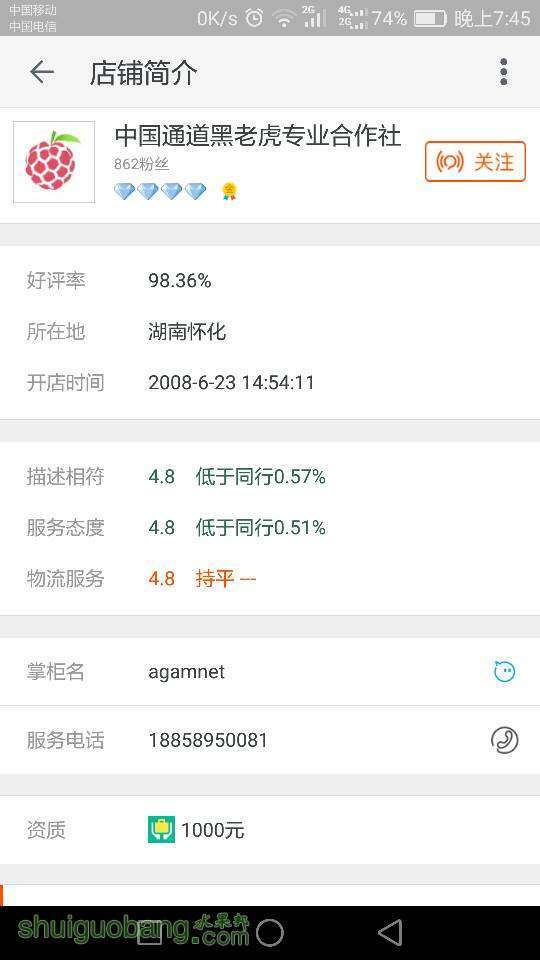Call service number 18858950081 via the phone icon
This screenshot has height=960, width=540.
point(504,740)
